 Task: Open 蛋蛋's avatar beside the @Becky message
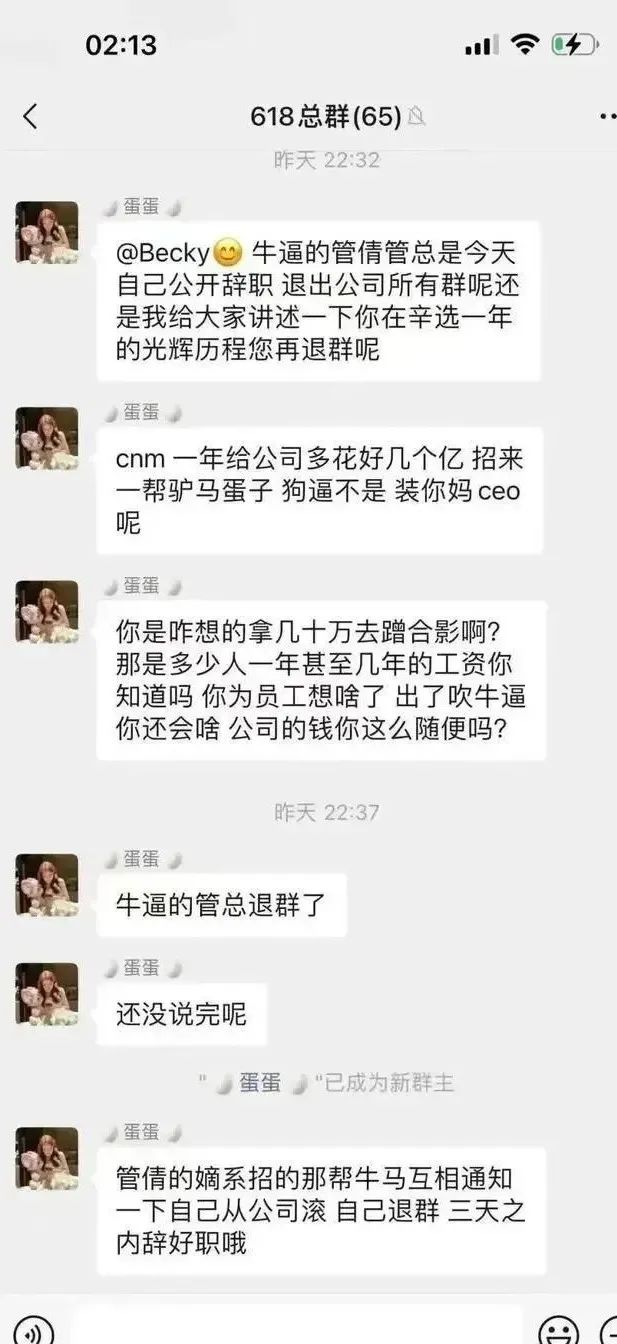[x=47, y=233]
